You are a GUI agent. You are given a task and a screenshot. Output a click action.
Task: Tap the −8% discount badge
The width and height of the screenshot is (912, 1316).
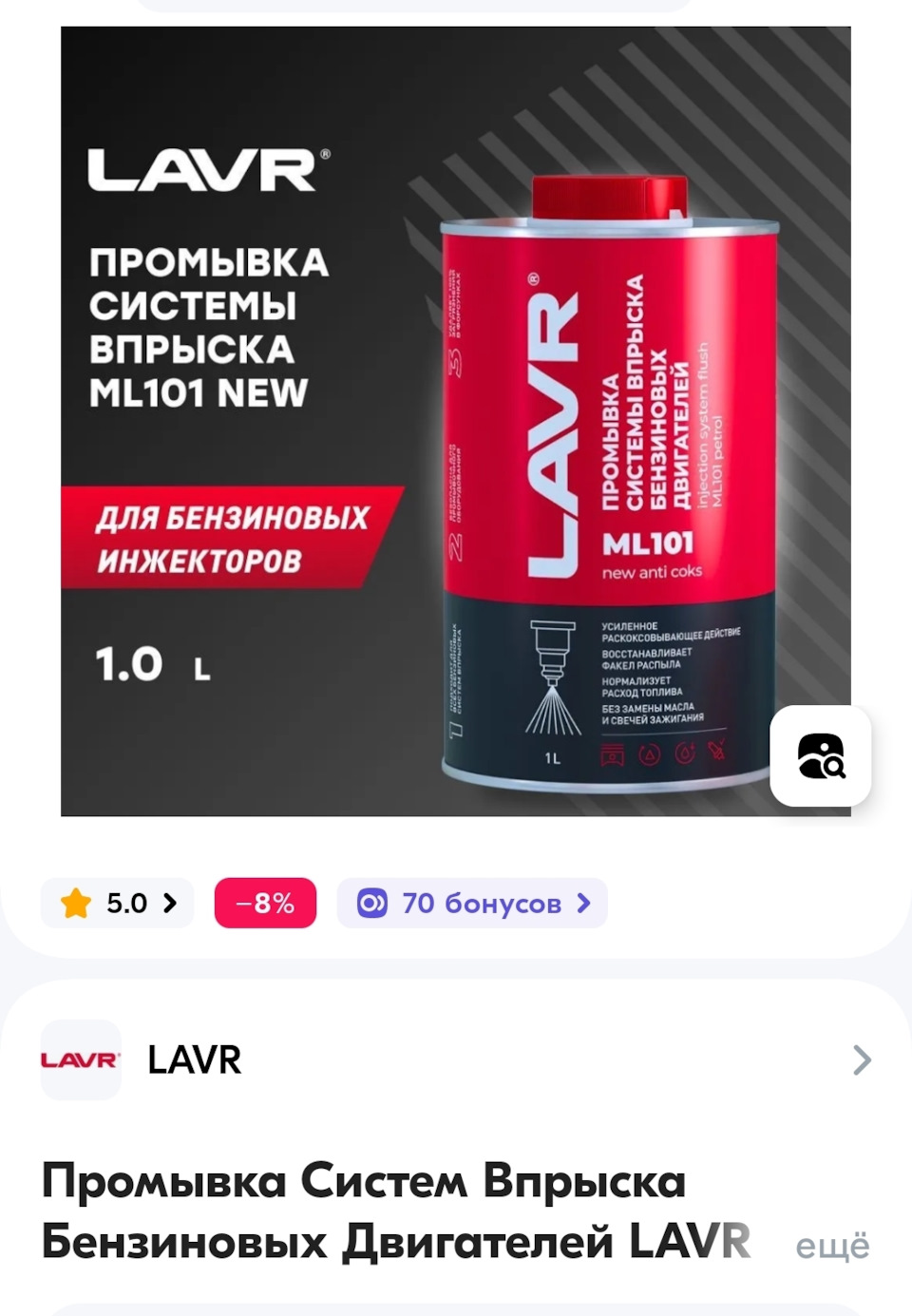(x=265, y=903)
